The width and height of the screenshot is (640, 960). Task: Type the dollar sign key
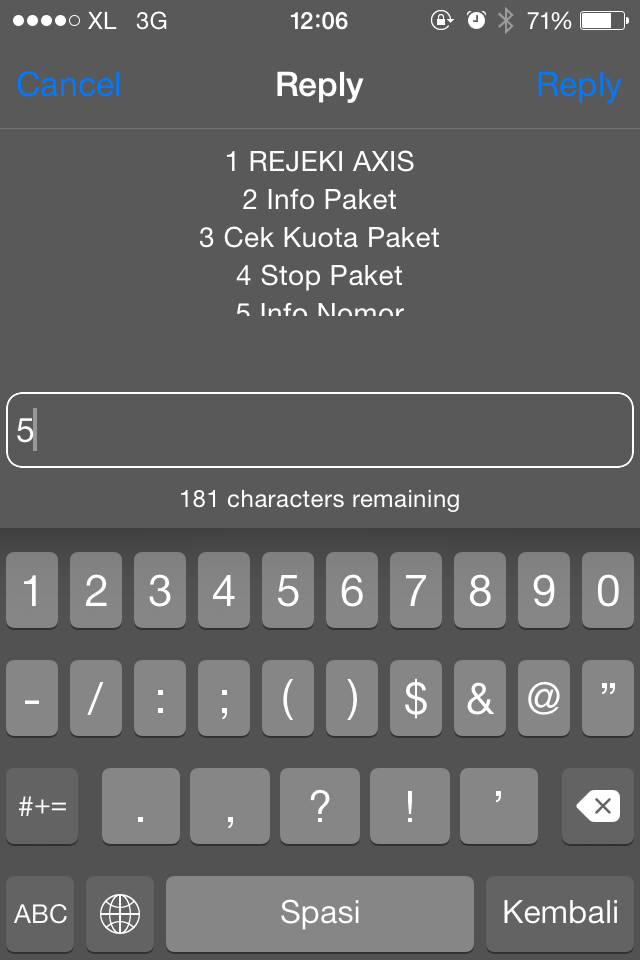coord(416,699)
